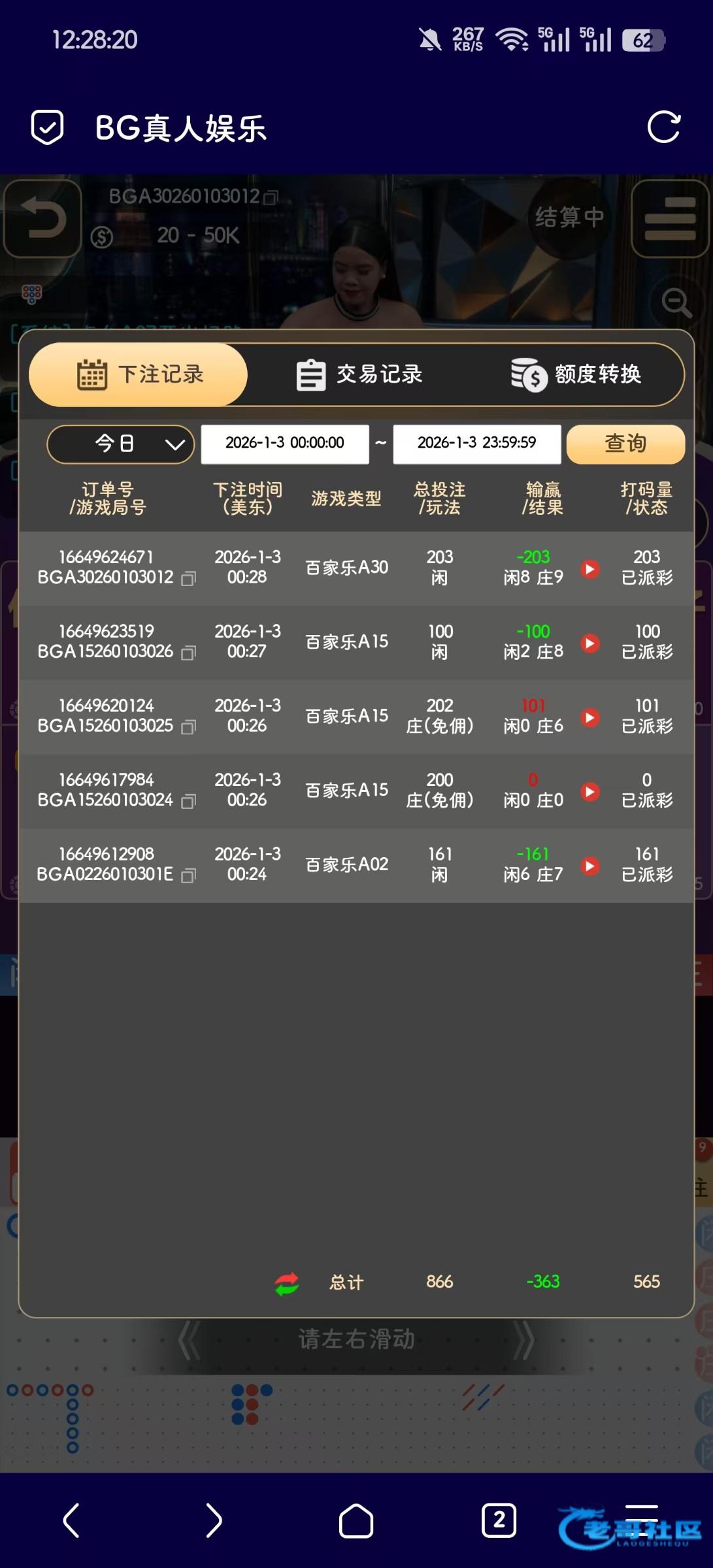This screenshot has height=1568, width=713.
Task: Expand the 今日 date range dropdown
Action: tap(121, 444)
